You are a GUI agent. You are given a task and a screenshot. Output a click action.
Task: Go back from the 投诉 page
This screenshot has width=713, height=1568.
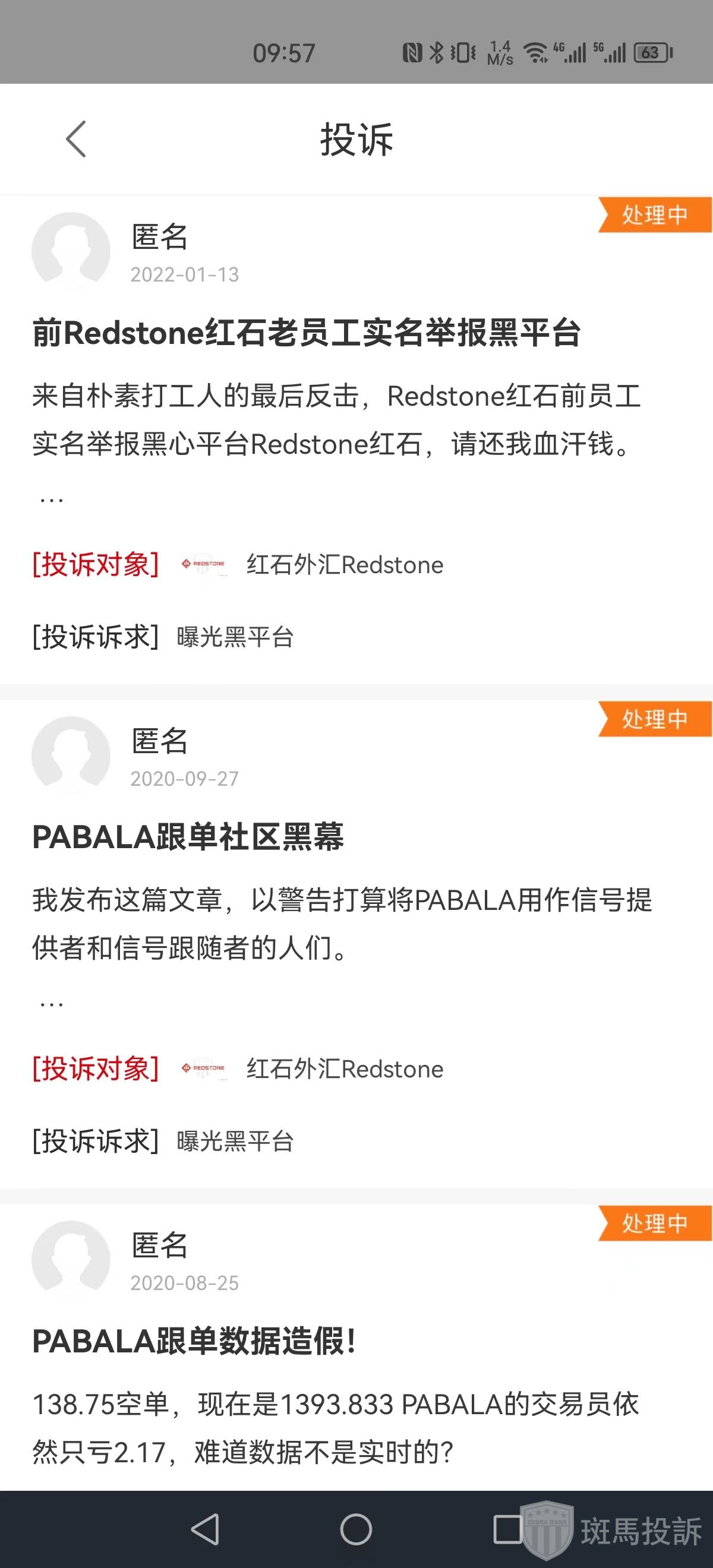(76, 139)
